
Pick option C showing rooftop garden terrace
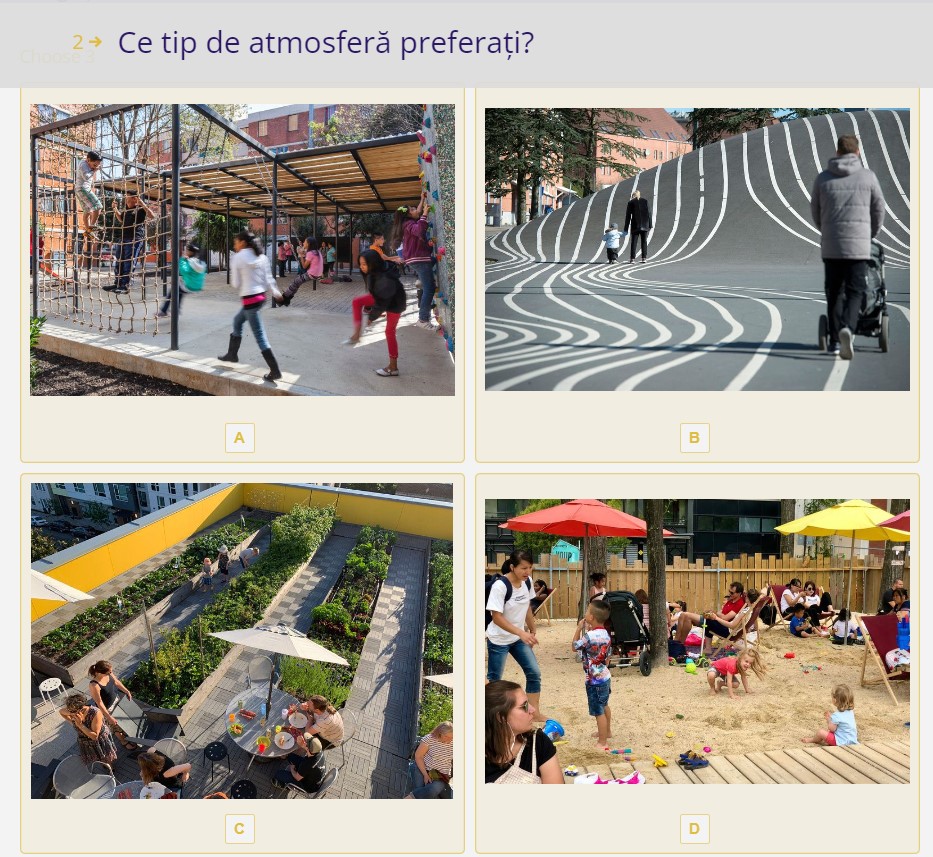242,641
